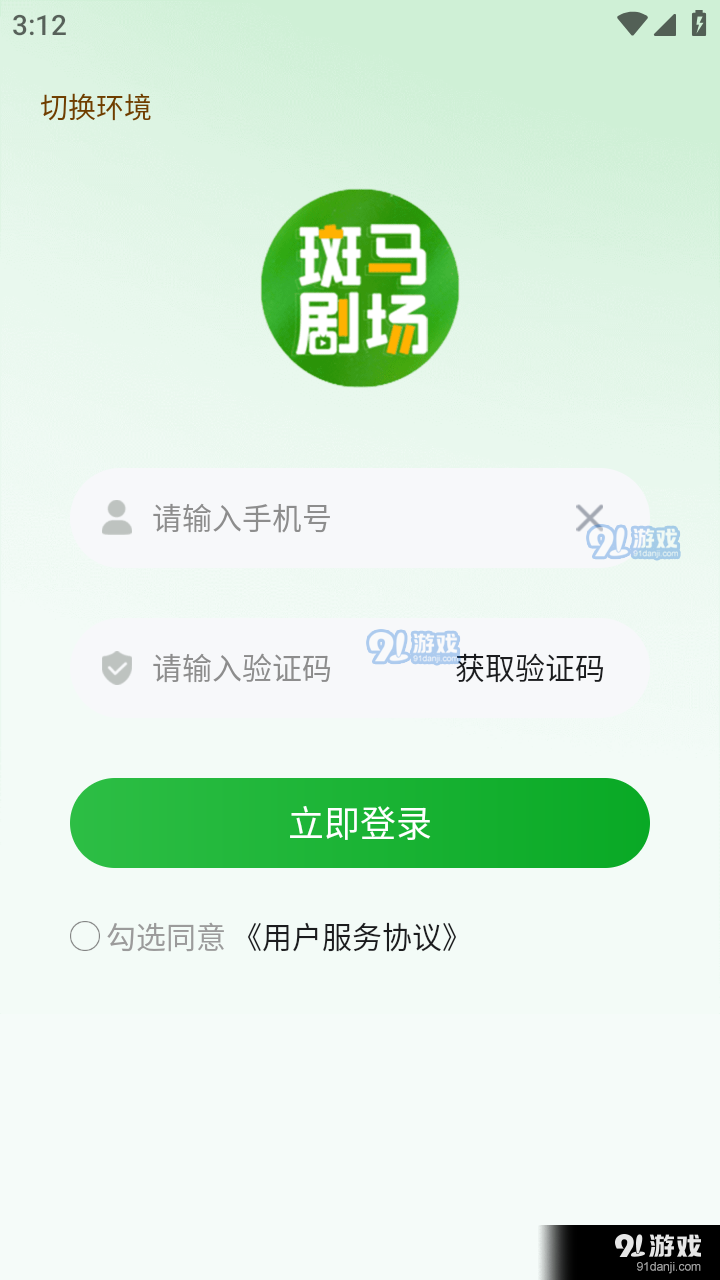
Task: Tap 立即登录 to log in
Action: click(x=360, y=822)
